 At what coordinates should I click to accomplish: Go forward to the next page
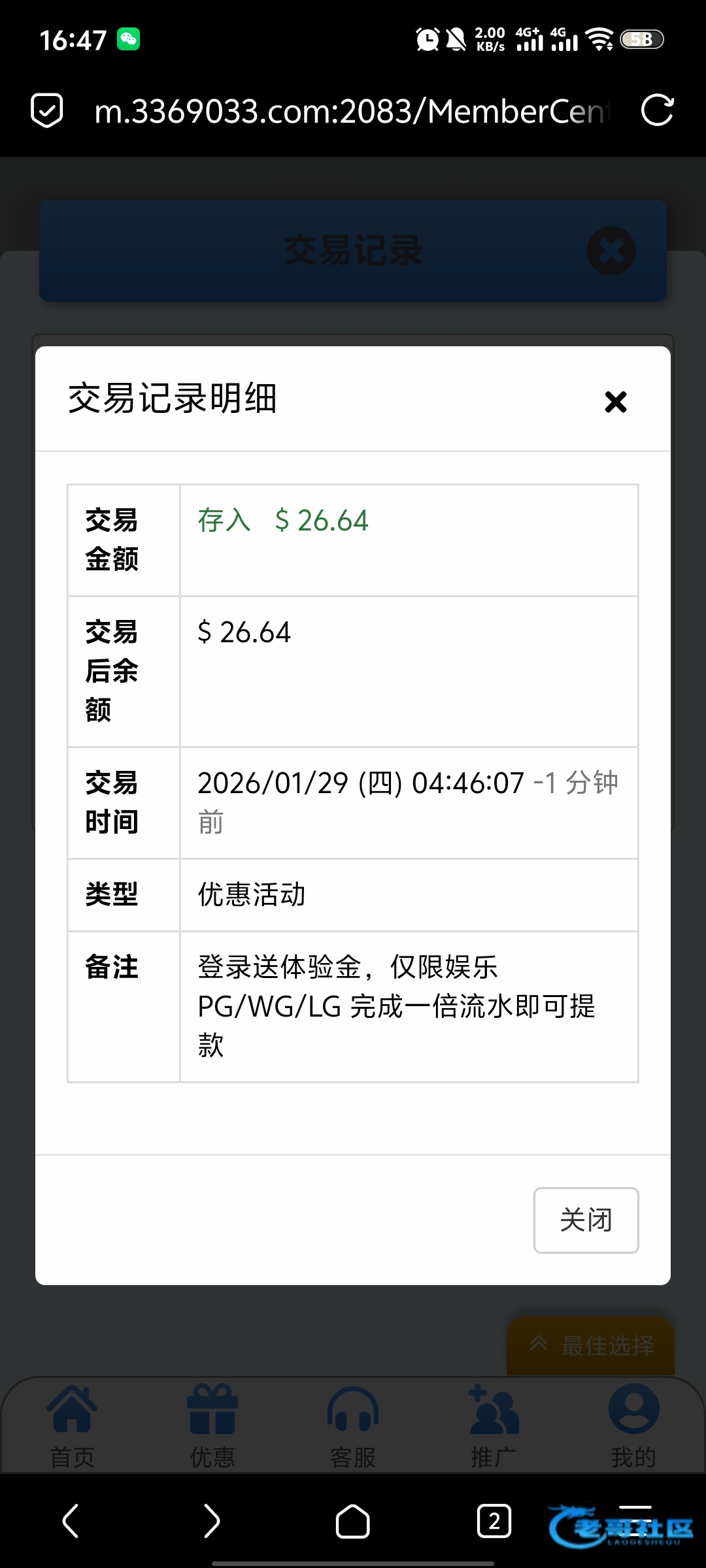(x=212, y=1521)
